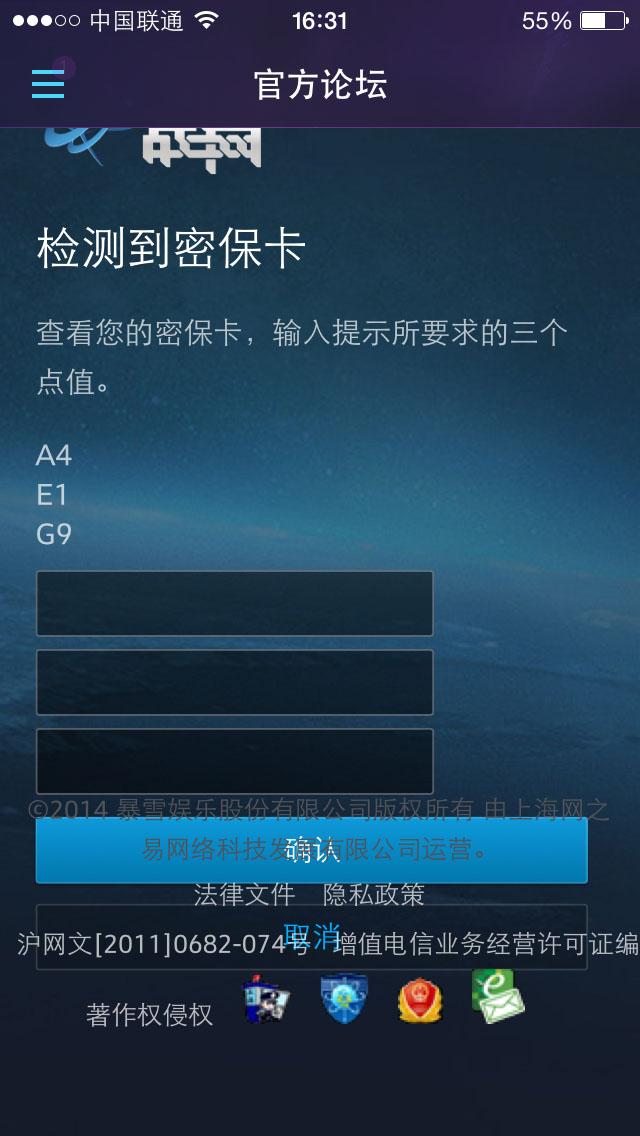Cancel verification with 取消 button
The image size is (640, 1136).
pyautogui.click(x=311, y=937)
